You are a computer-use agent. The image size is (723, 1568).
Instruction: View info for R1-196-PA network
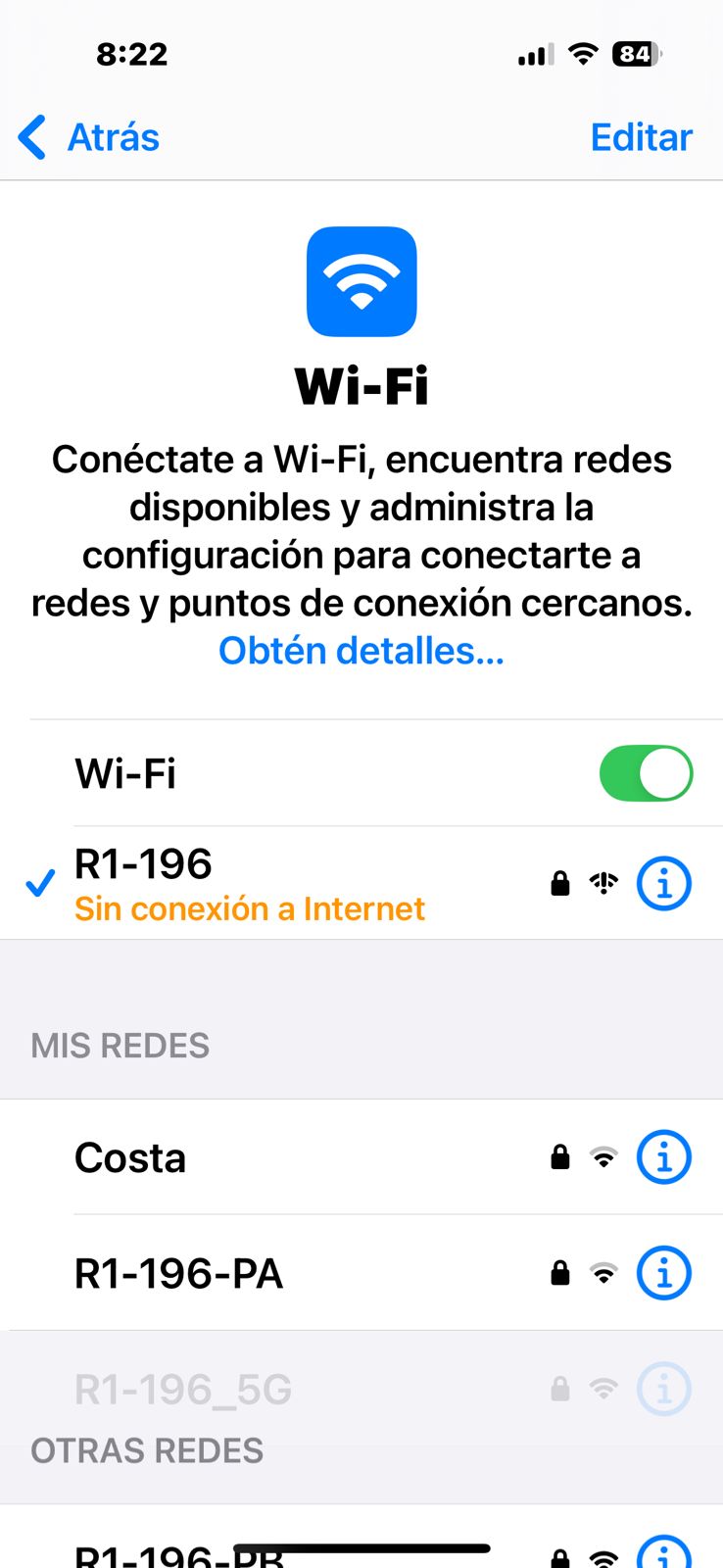(663, 1273)
